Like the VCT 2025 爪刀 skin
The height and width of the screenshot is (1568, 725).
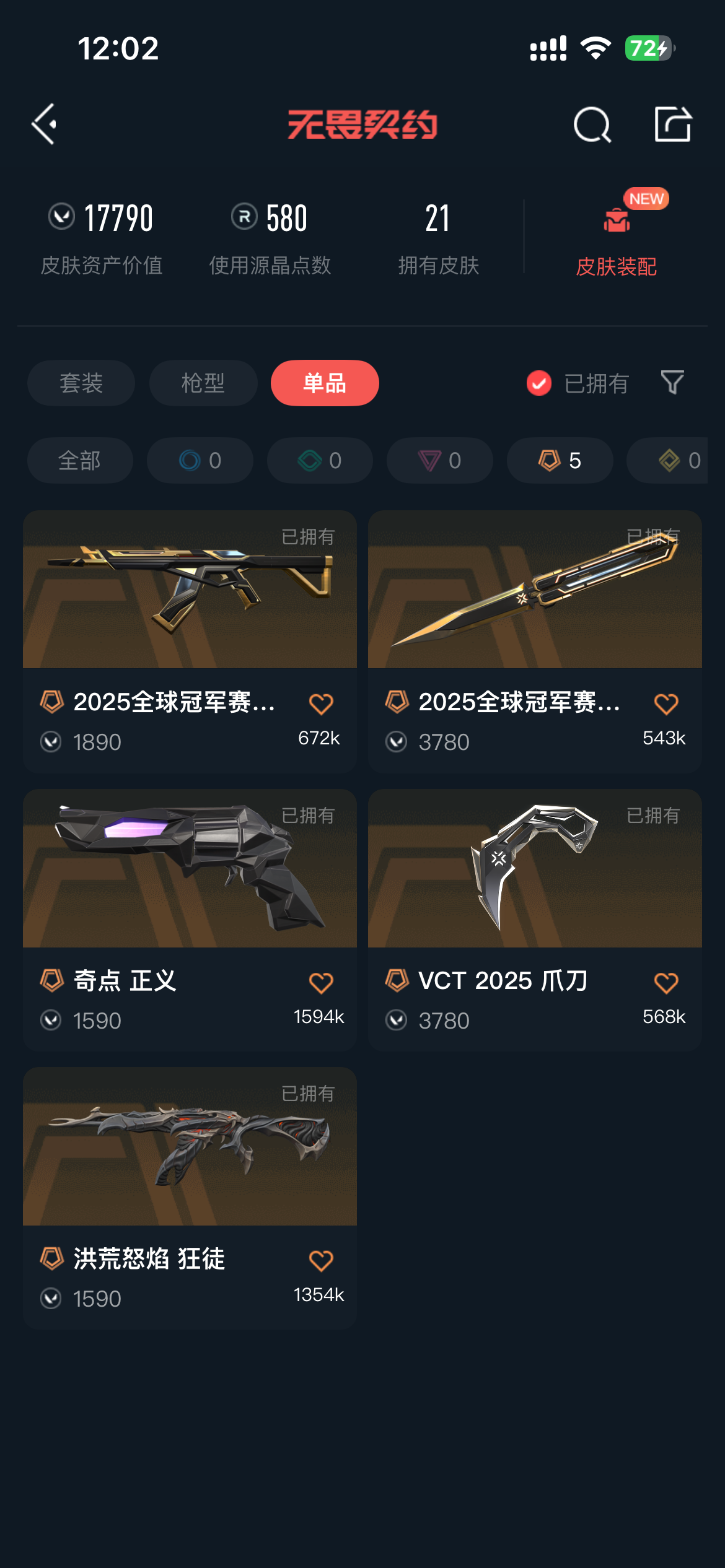[666, 983]
